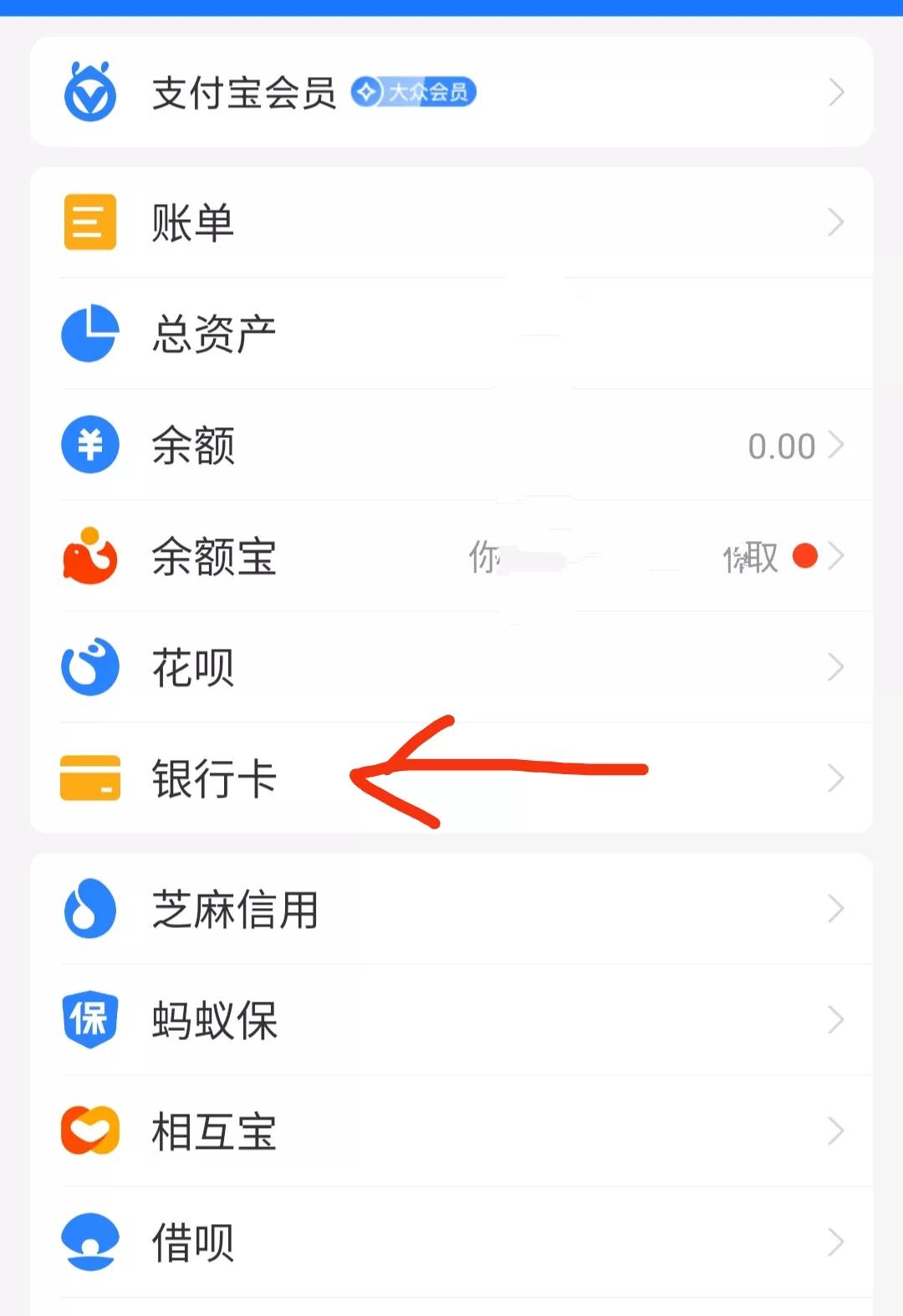Open 借呗 via its blue shell icon
This screenshot has width=903, height=1316.
(x=89, y=1241)
